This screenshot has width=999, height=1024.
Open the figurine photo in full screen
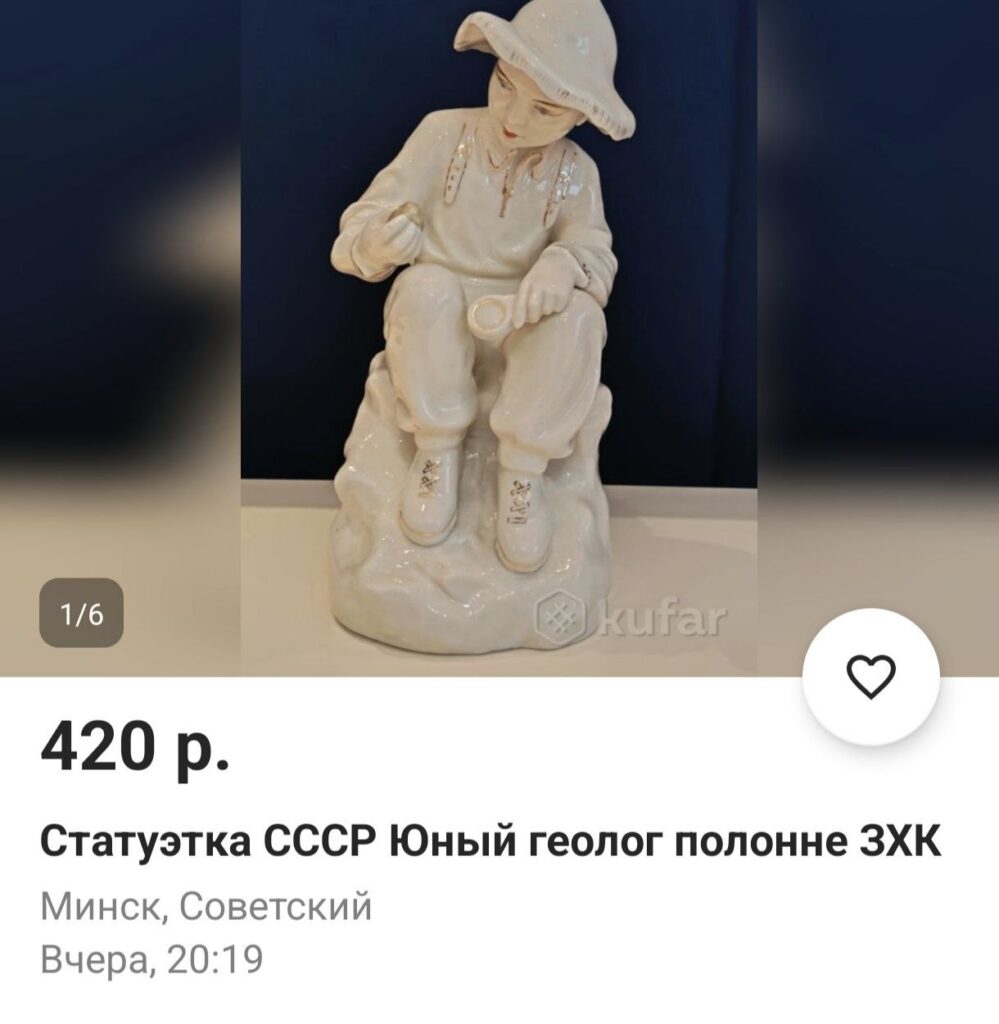click(x=498, y=330)
